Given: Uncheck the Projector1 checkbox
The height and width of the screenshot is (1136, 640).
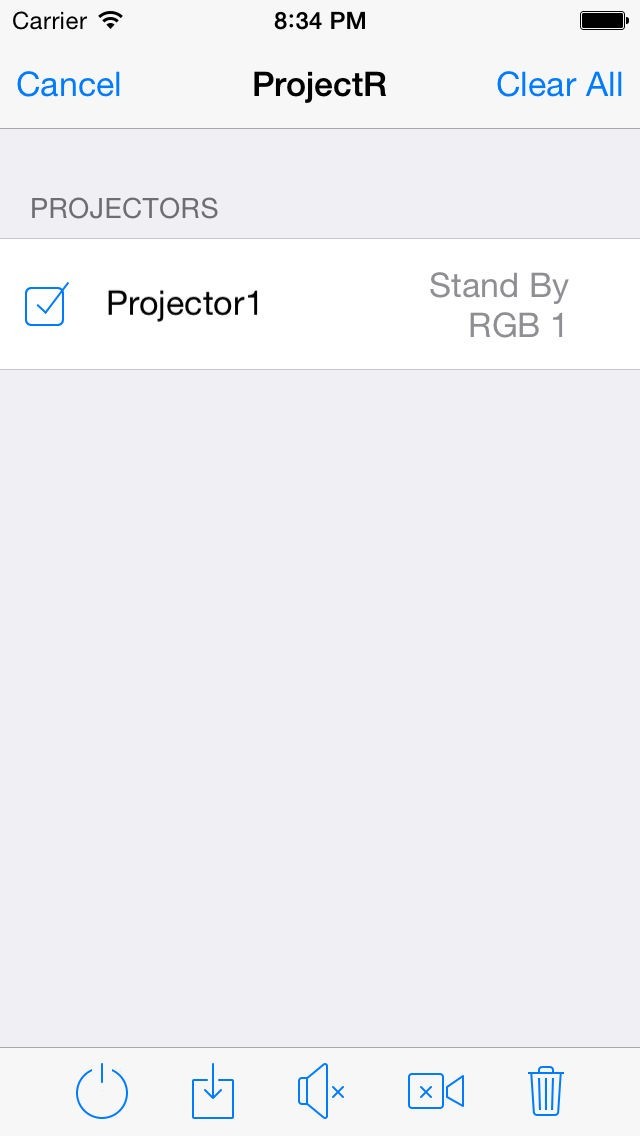Looking at the screenshot, I should point(45,304).
